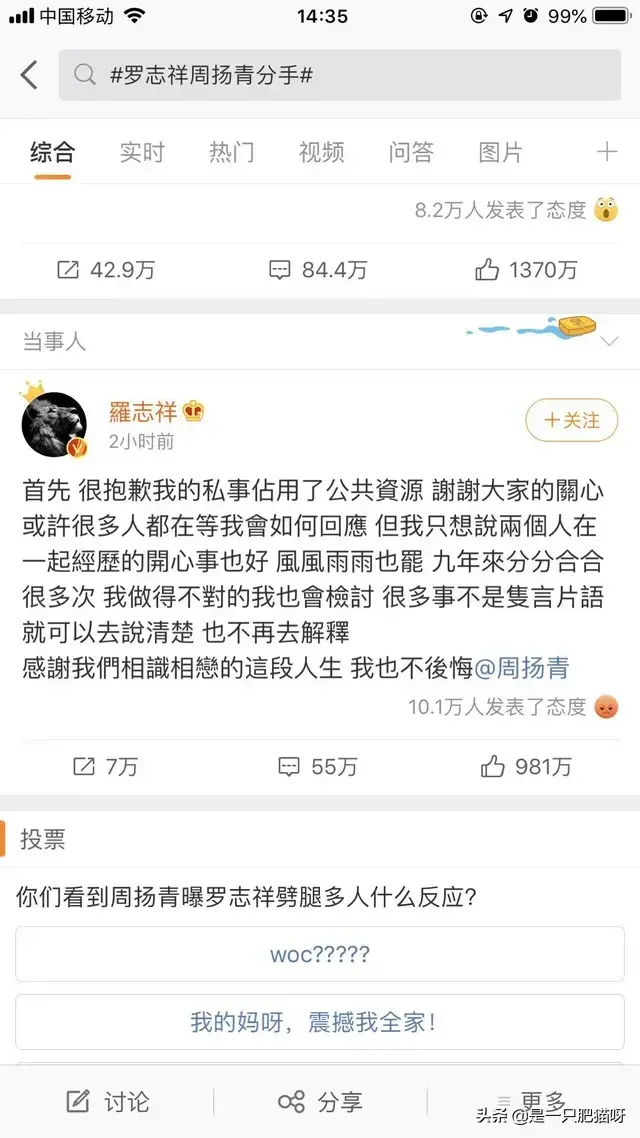Open the 视频 tab
Viewport: 640px width, 1138px height.
[321, 152]
